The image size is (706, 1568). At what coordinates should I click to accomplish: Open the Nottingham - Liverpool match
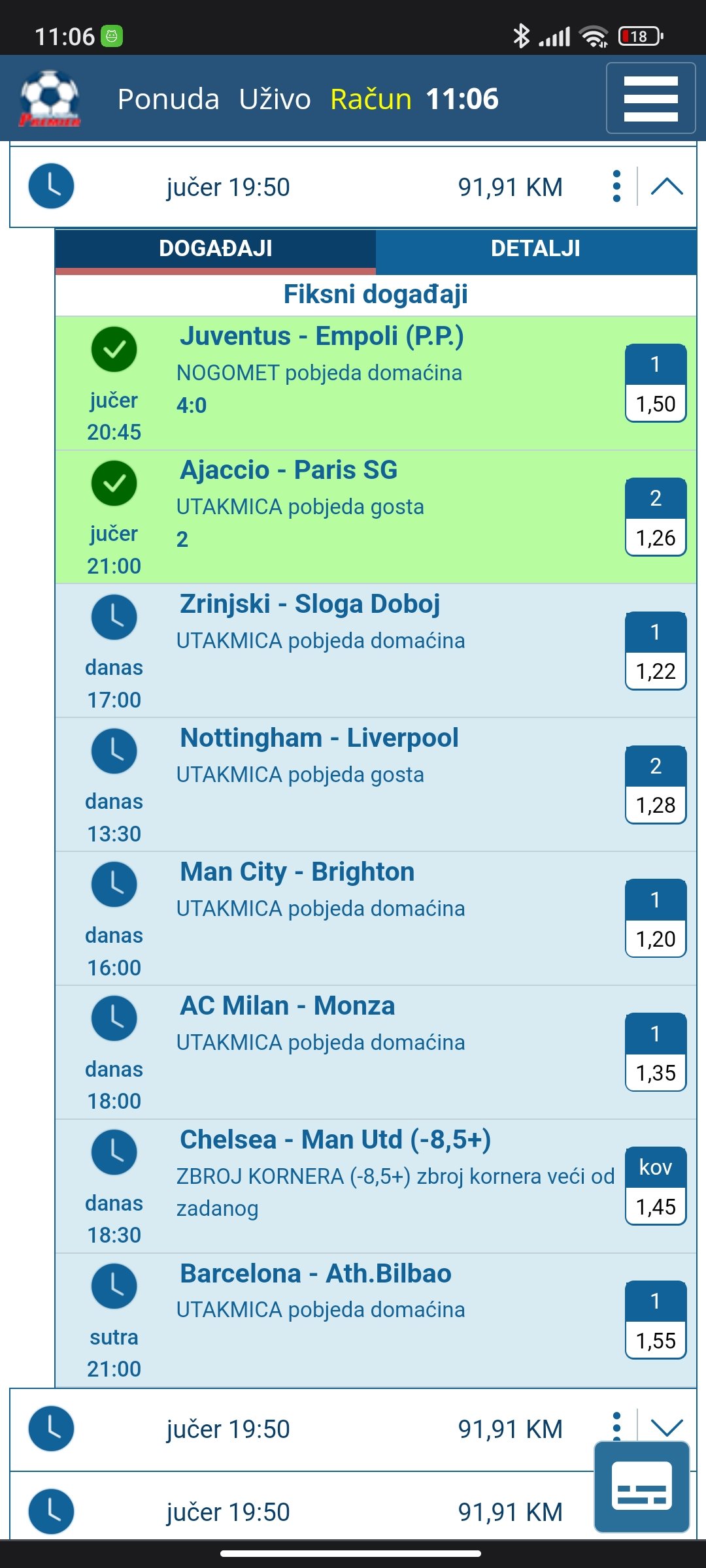point(376,785)
